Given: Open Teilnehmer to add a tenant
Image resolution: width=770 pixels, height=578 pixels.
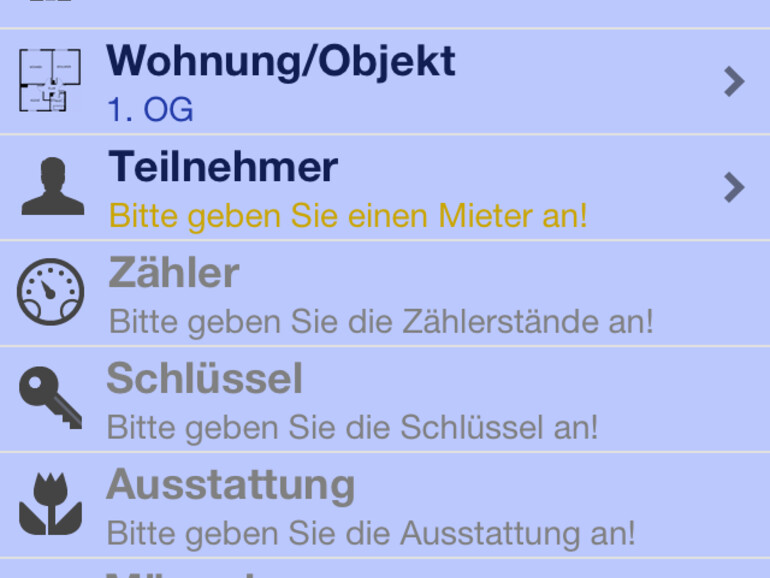Looking at the screenshot, I should pyautogui.click(x=385, y=188).
